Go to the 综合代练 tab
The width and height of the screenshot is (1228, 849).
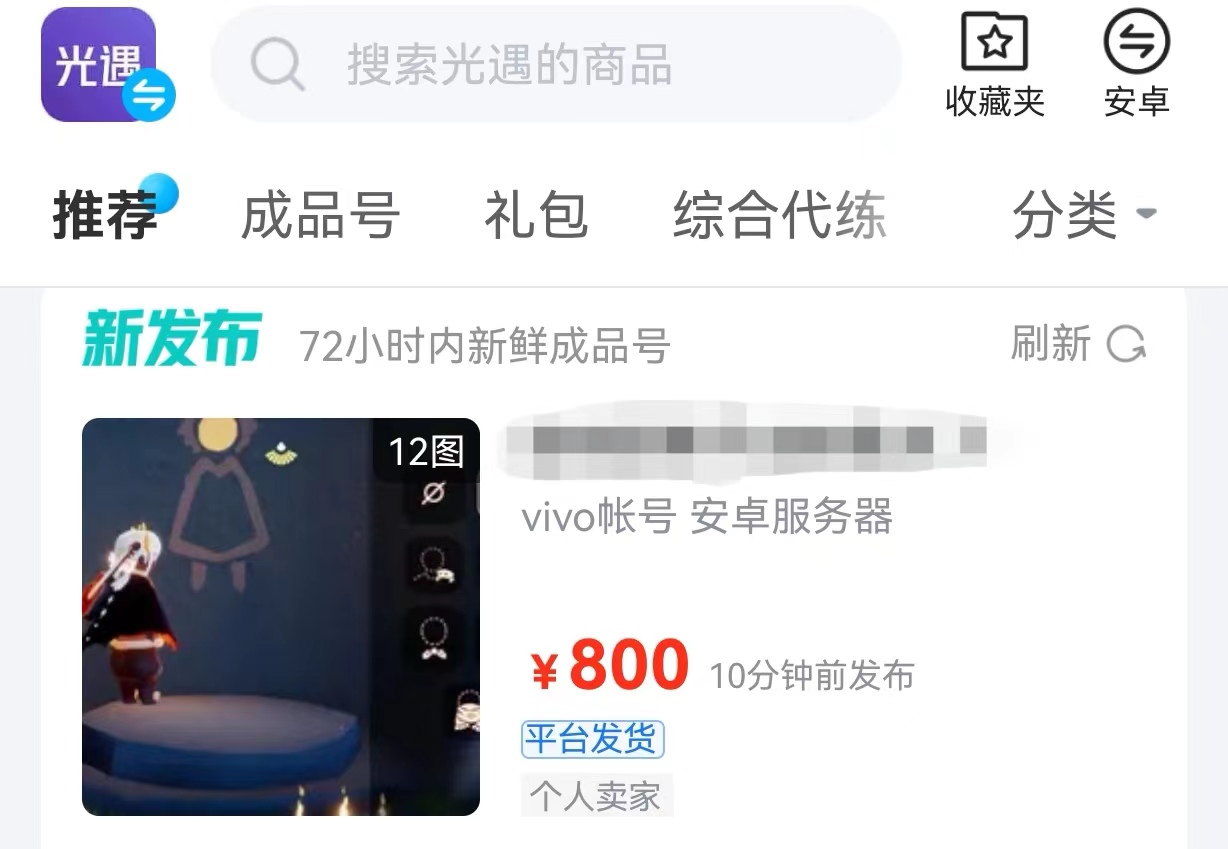pos(779,215)
